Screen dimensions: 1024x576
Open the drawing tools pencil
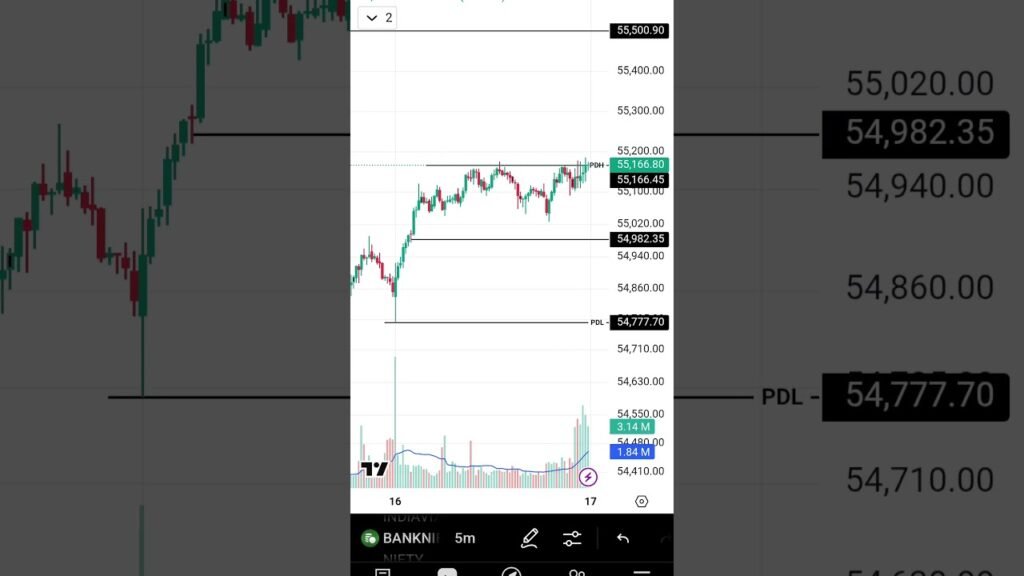[x=529, y=539]
